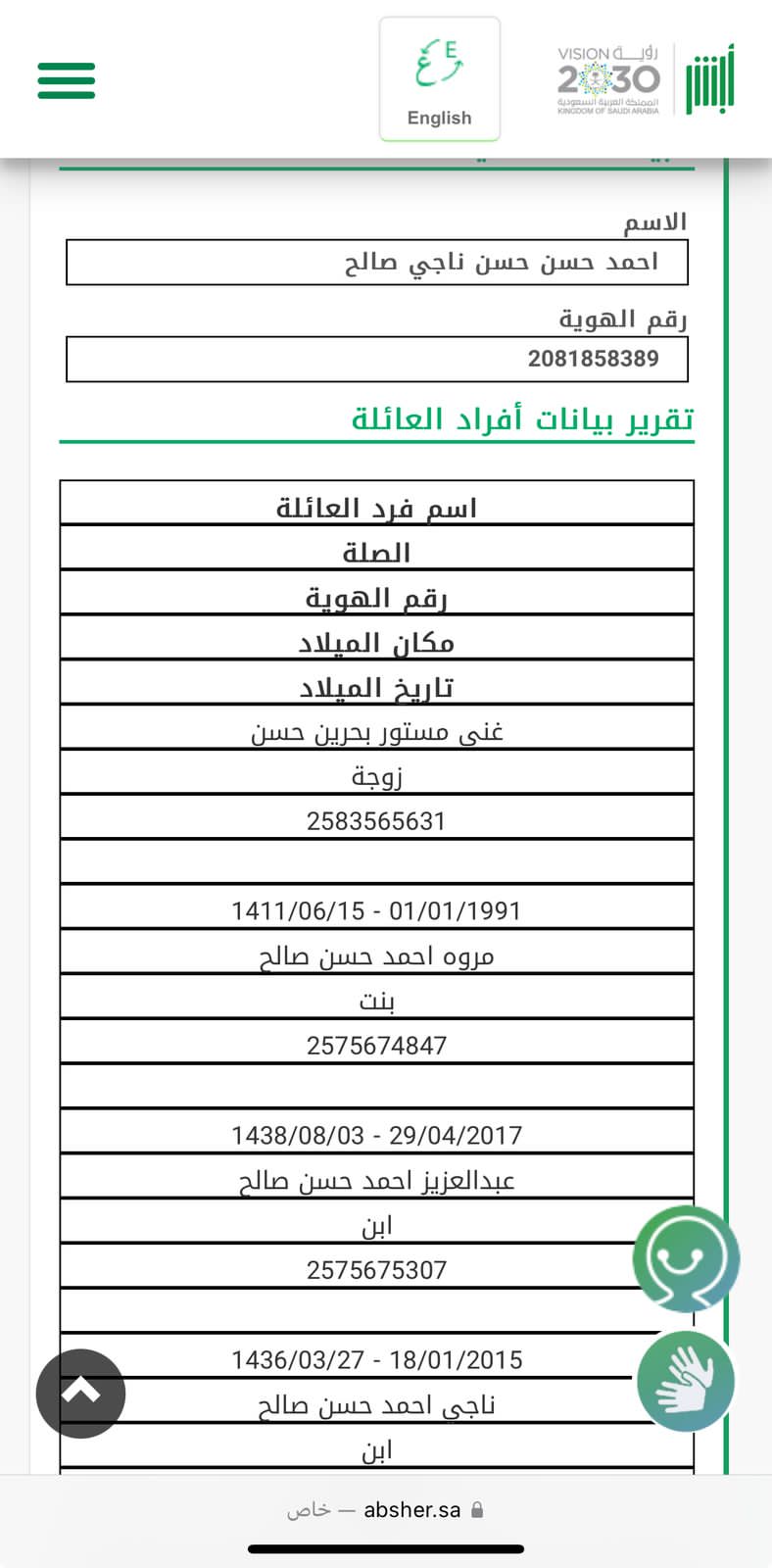
Task: Open the Absher home logo
Action: click(710, 80)
